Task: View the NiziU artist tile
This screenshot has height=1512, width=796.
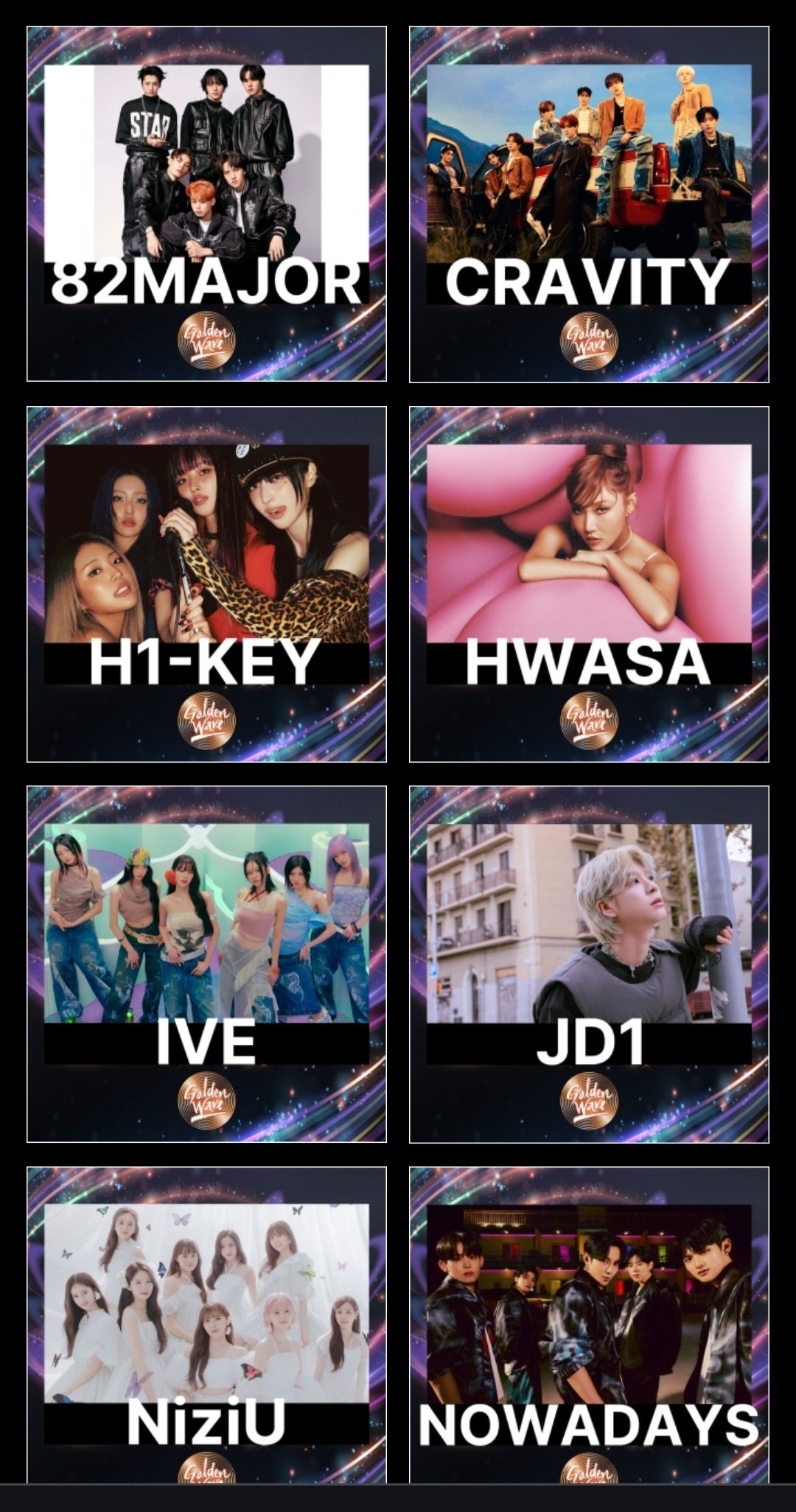Action: [206, 1325]
